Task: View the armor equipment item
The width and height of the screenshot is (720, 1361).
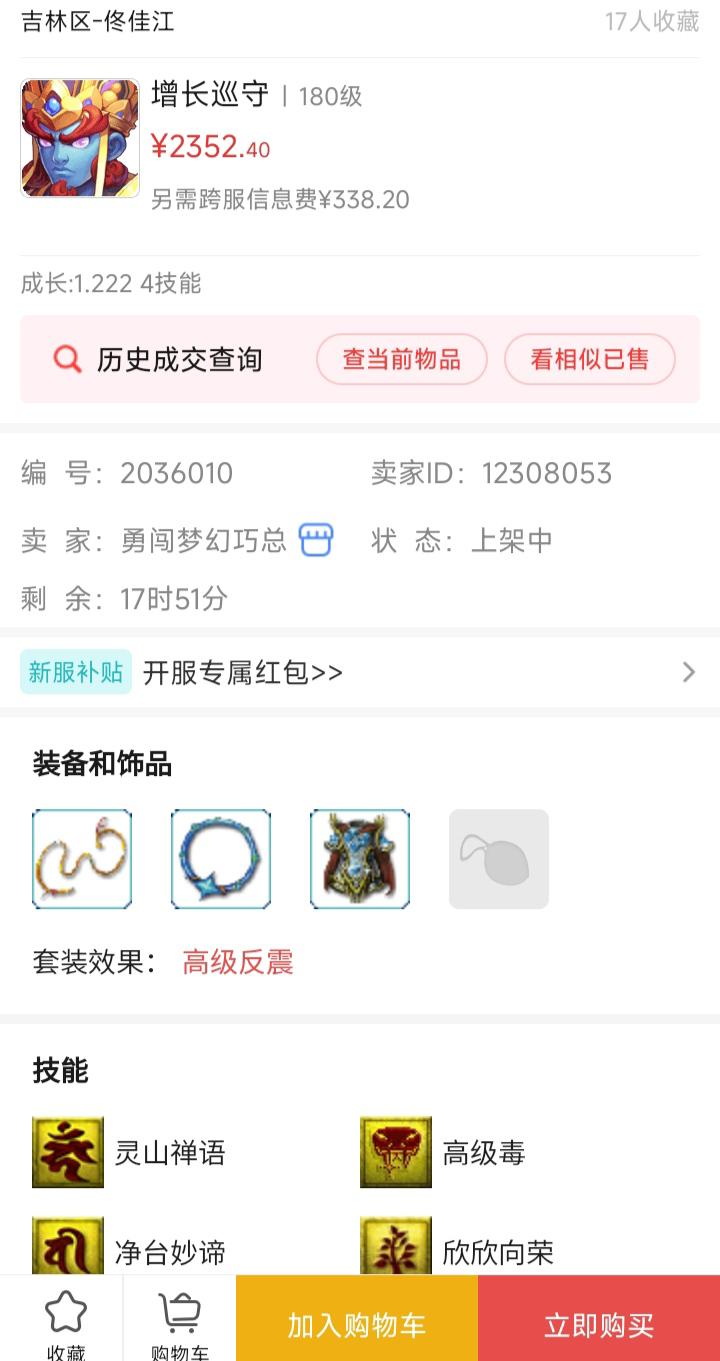Action: click(360, 859)
